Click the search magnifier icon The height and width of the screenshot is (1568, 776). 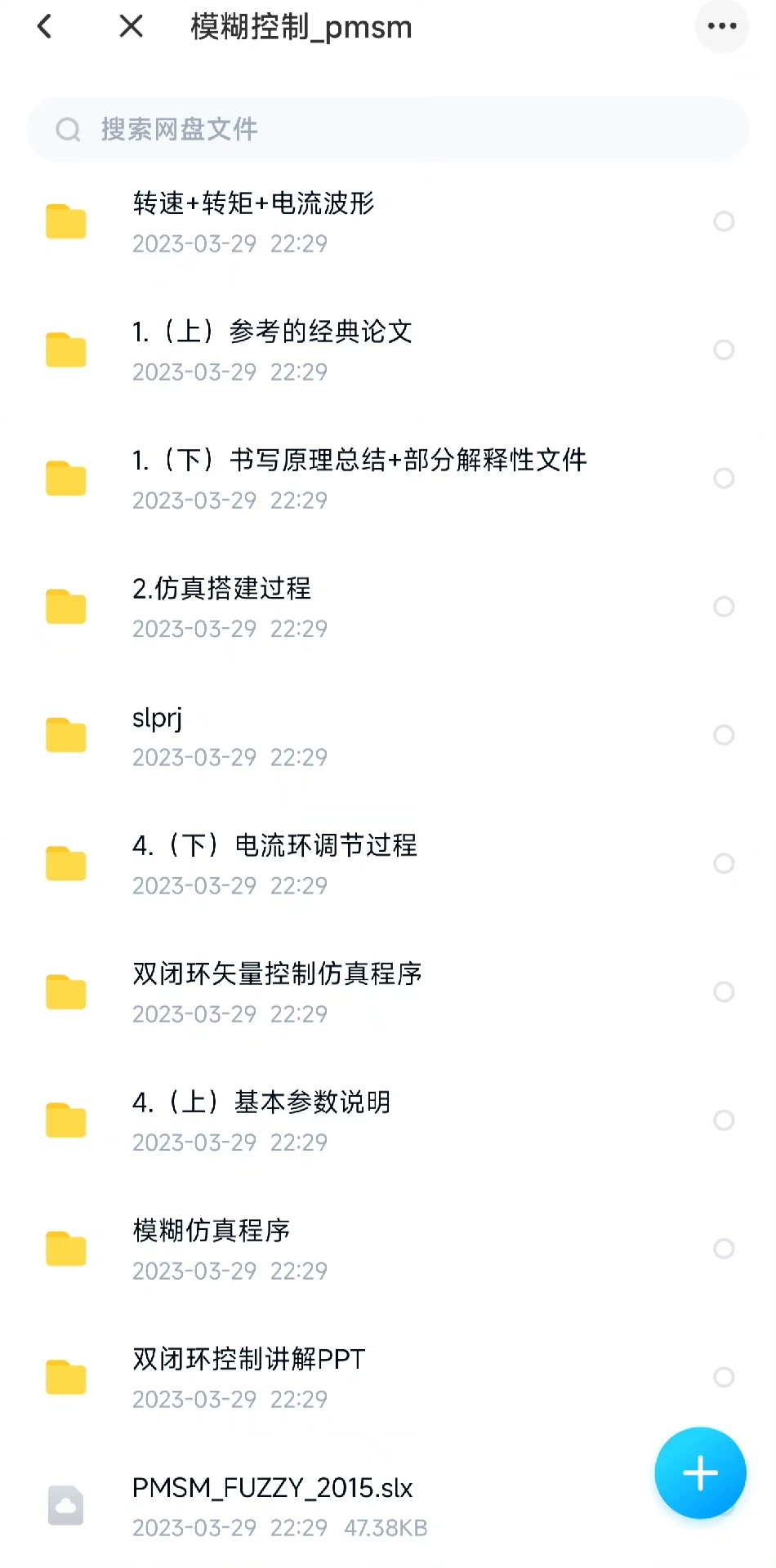(68, 129)
